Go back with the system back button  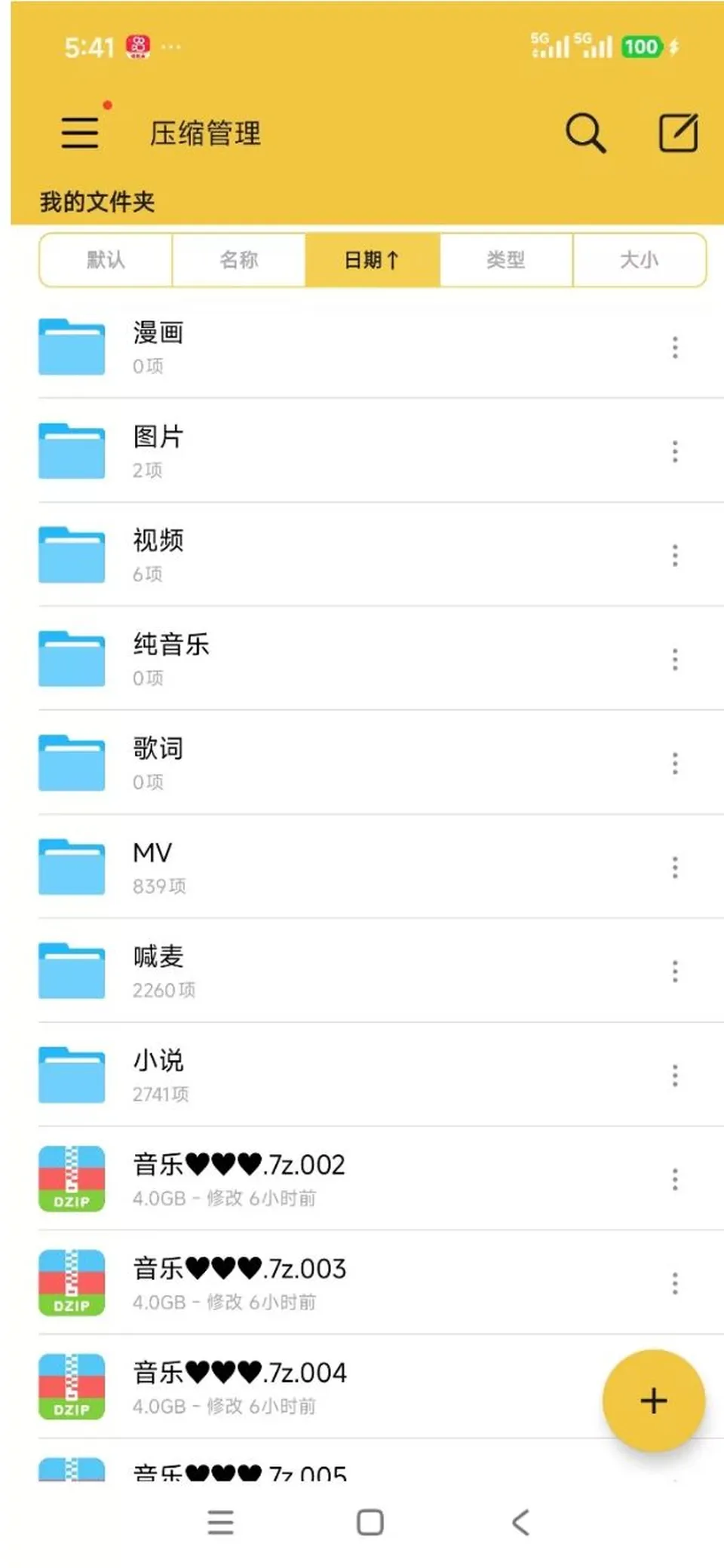(x=520, y=1522)
